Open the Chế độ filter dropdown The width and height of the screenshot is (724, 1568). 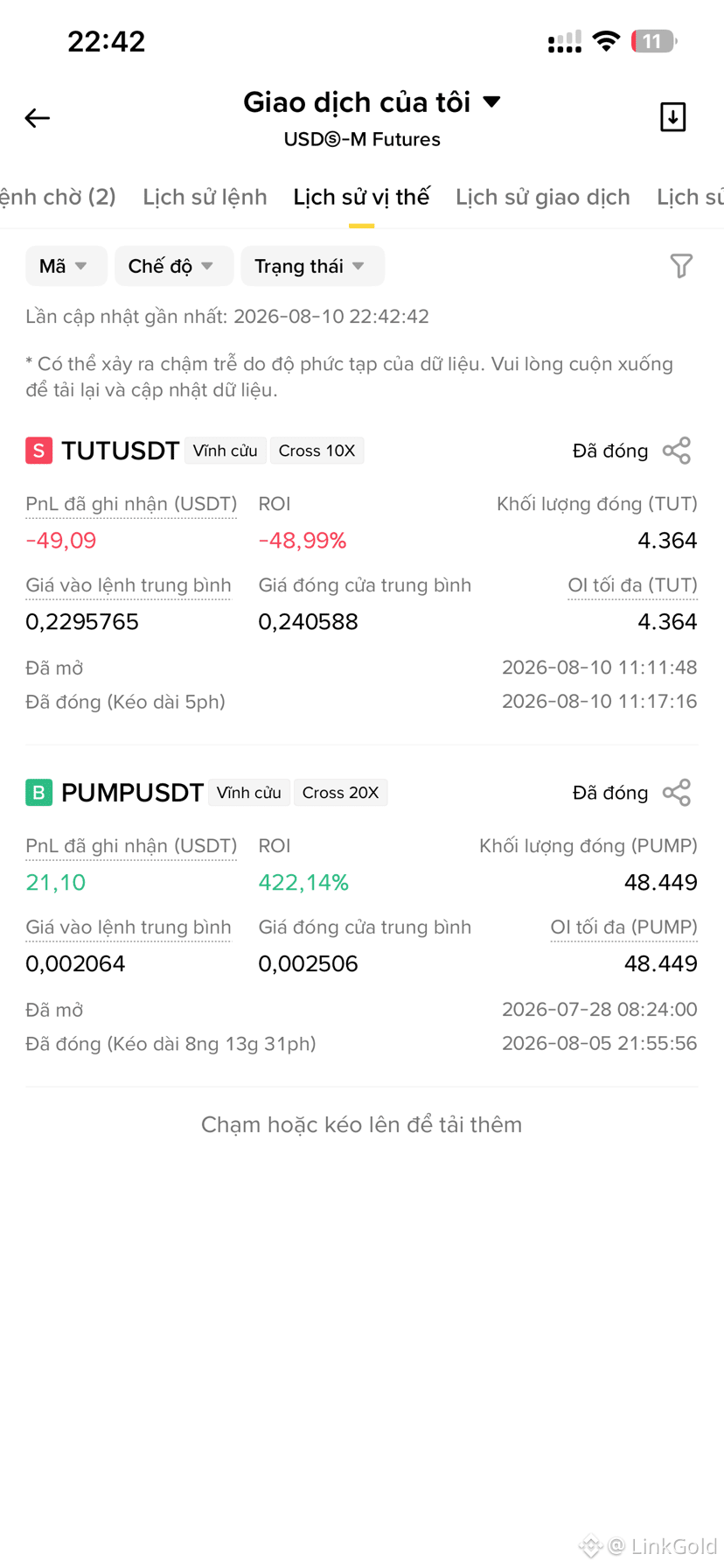(173, 266)
